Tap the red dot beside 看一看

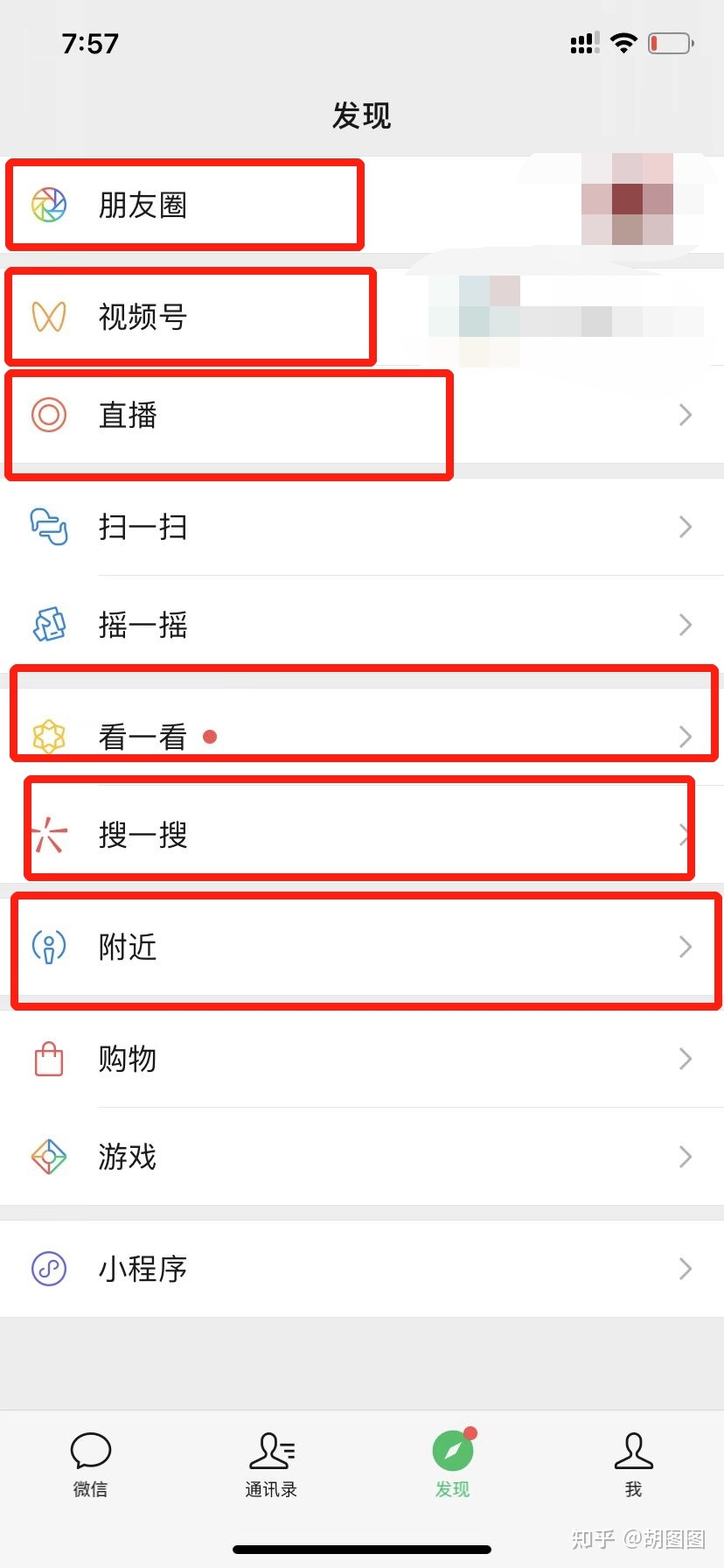click(210, 737)
